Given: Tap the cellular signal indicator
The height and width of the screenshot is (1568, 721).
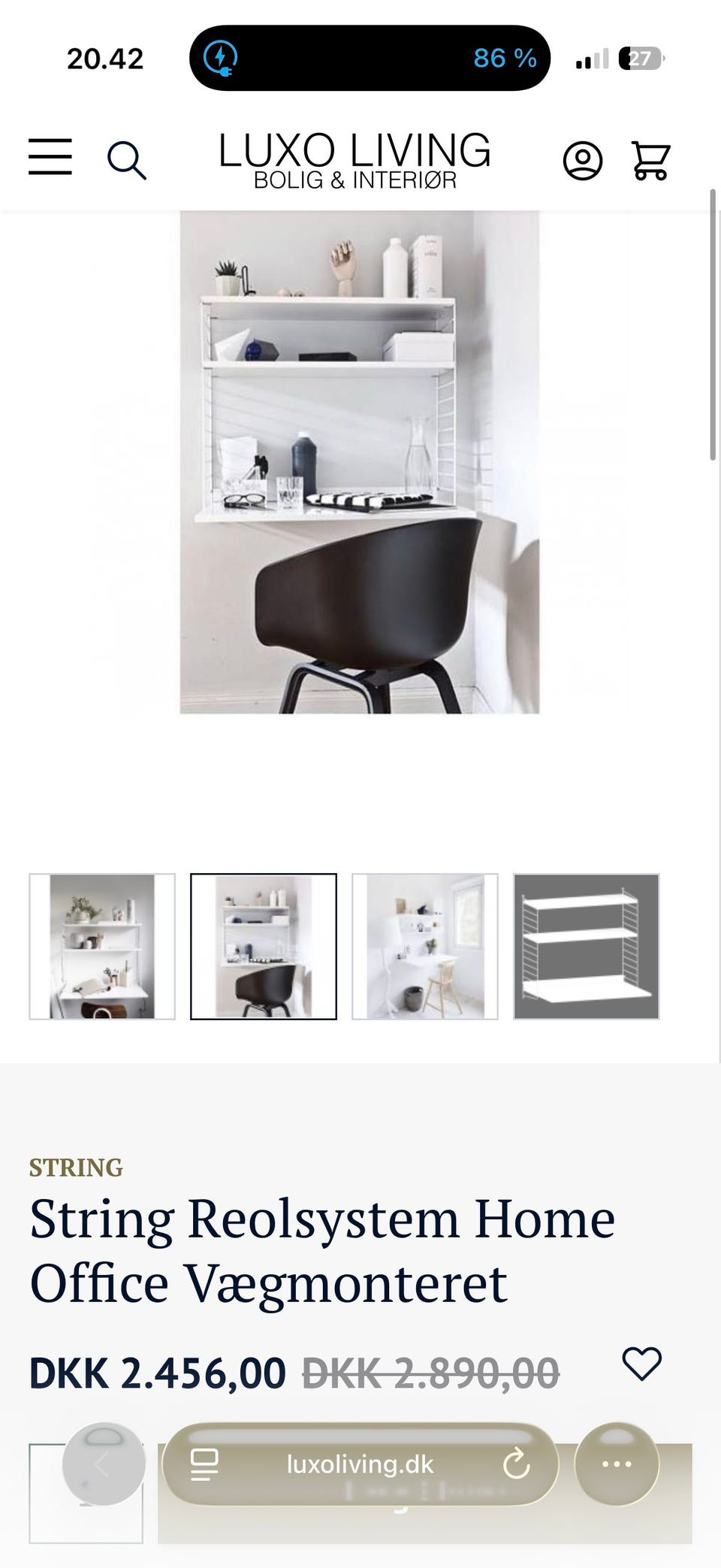Looking at the screenshot, I should click(590, 58).
